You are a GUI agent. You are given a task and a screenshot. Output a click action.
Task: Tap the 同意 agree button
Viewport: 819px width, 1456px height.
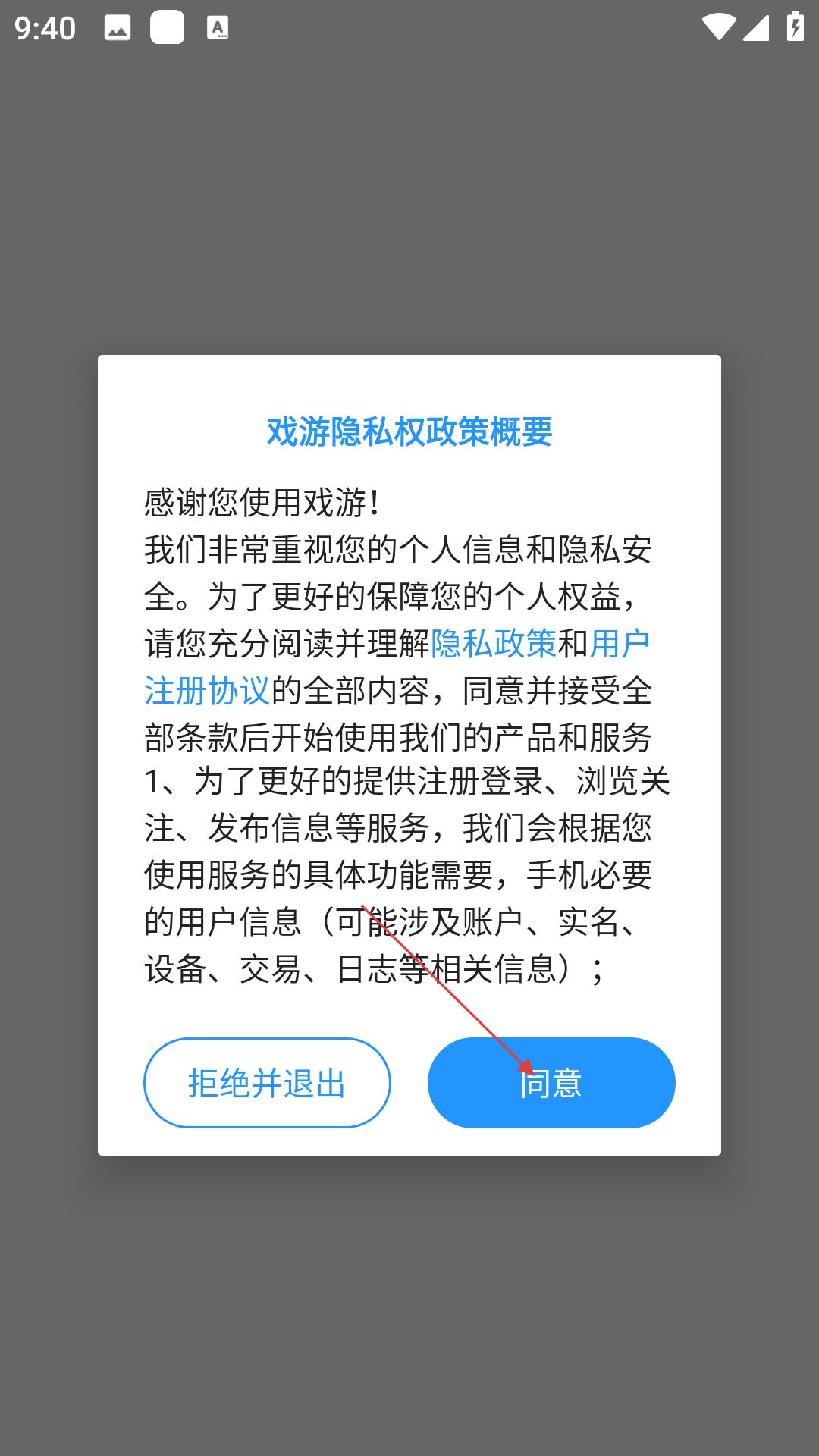click(551, 1082)
